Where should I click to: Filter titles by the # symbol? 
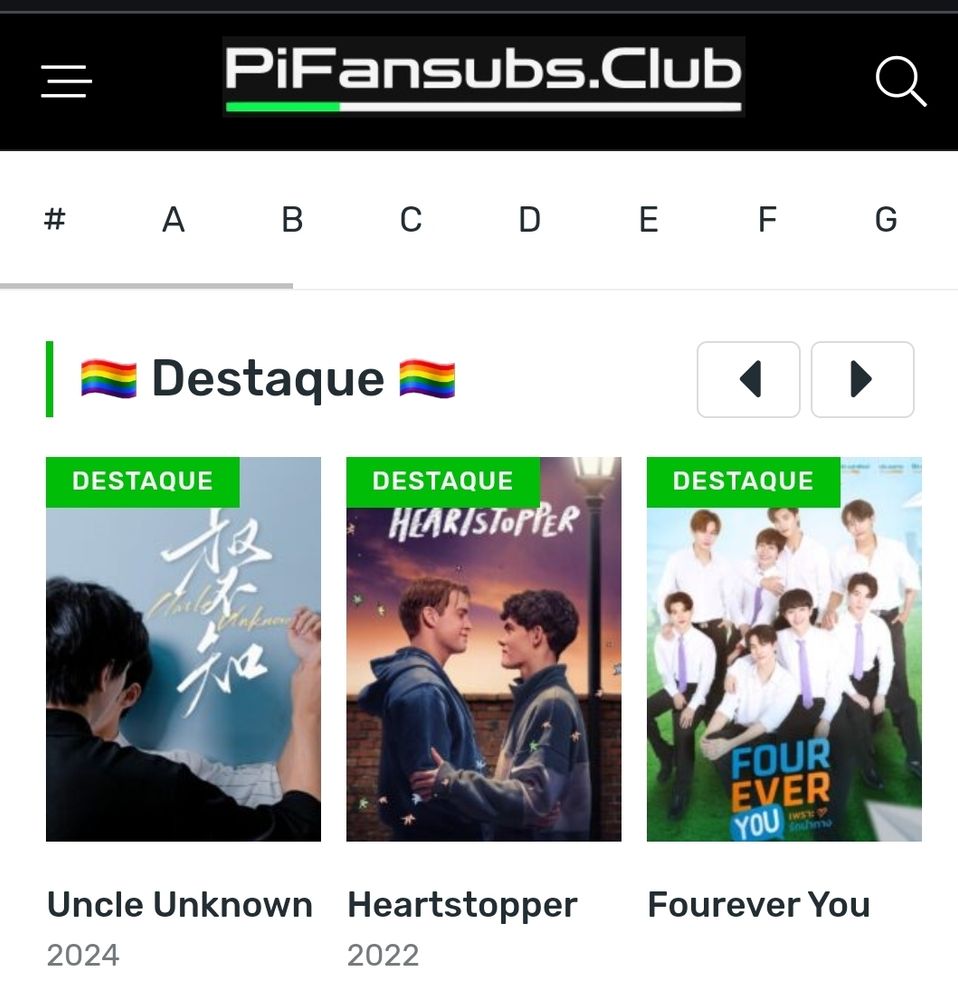coord(55,219)
